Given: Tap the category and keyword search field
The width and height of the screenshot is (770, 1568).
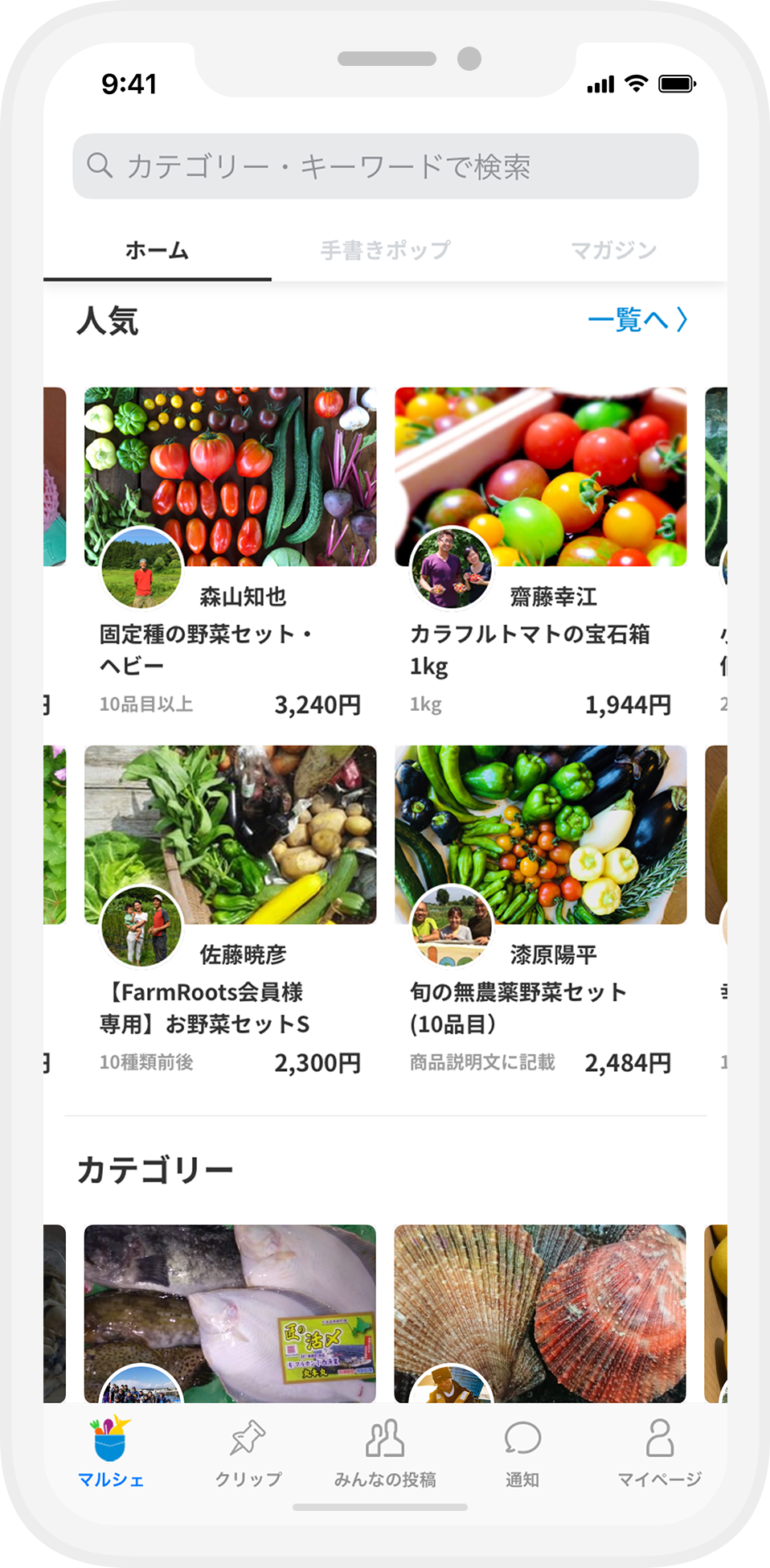Looking at the screenshot, I should click(385, 166).
